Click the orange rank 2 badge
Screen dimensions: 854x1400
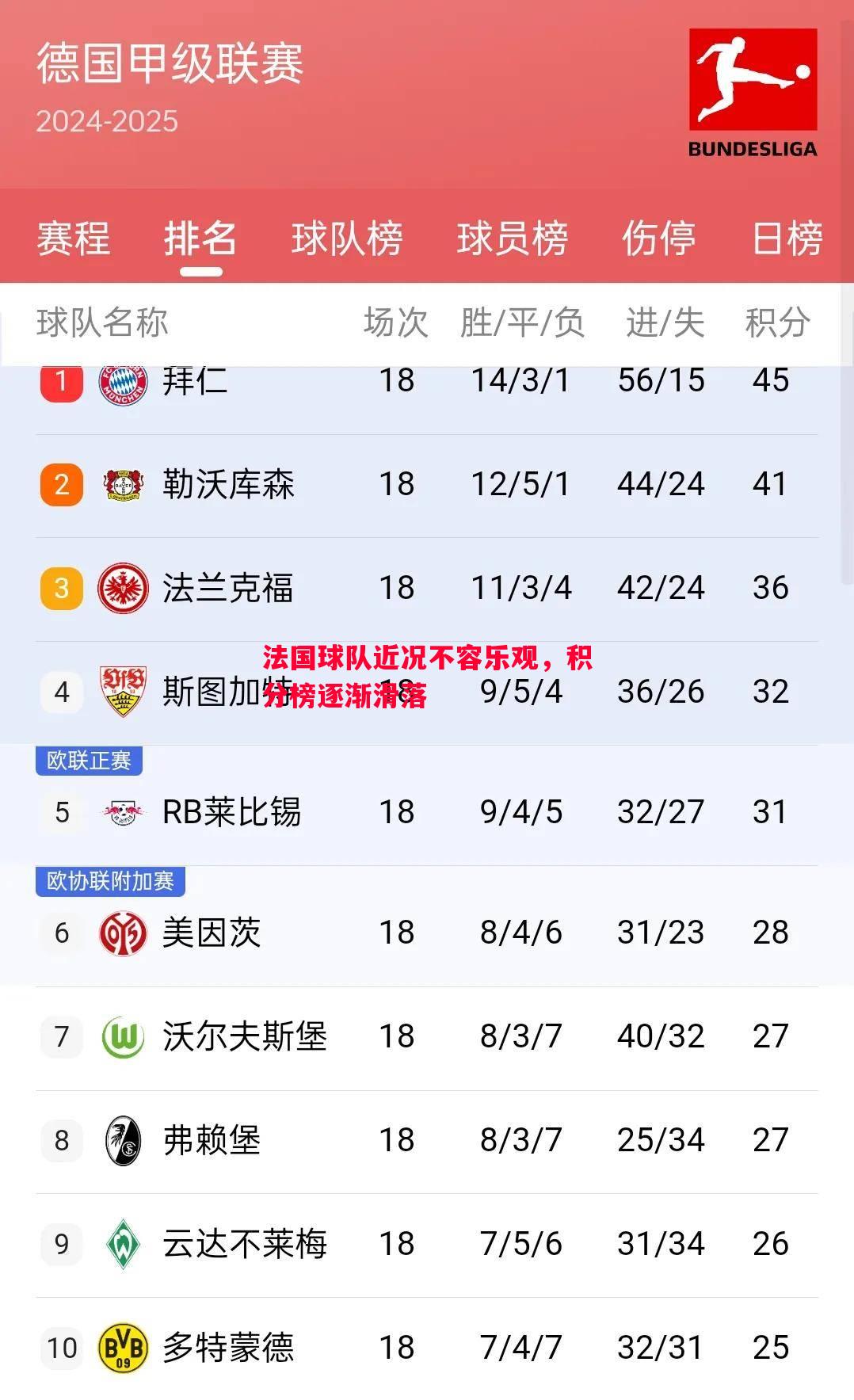pyautogui.click(x=61, y=484)
